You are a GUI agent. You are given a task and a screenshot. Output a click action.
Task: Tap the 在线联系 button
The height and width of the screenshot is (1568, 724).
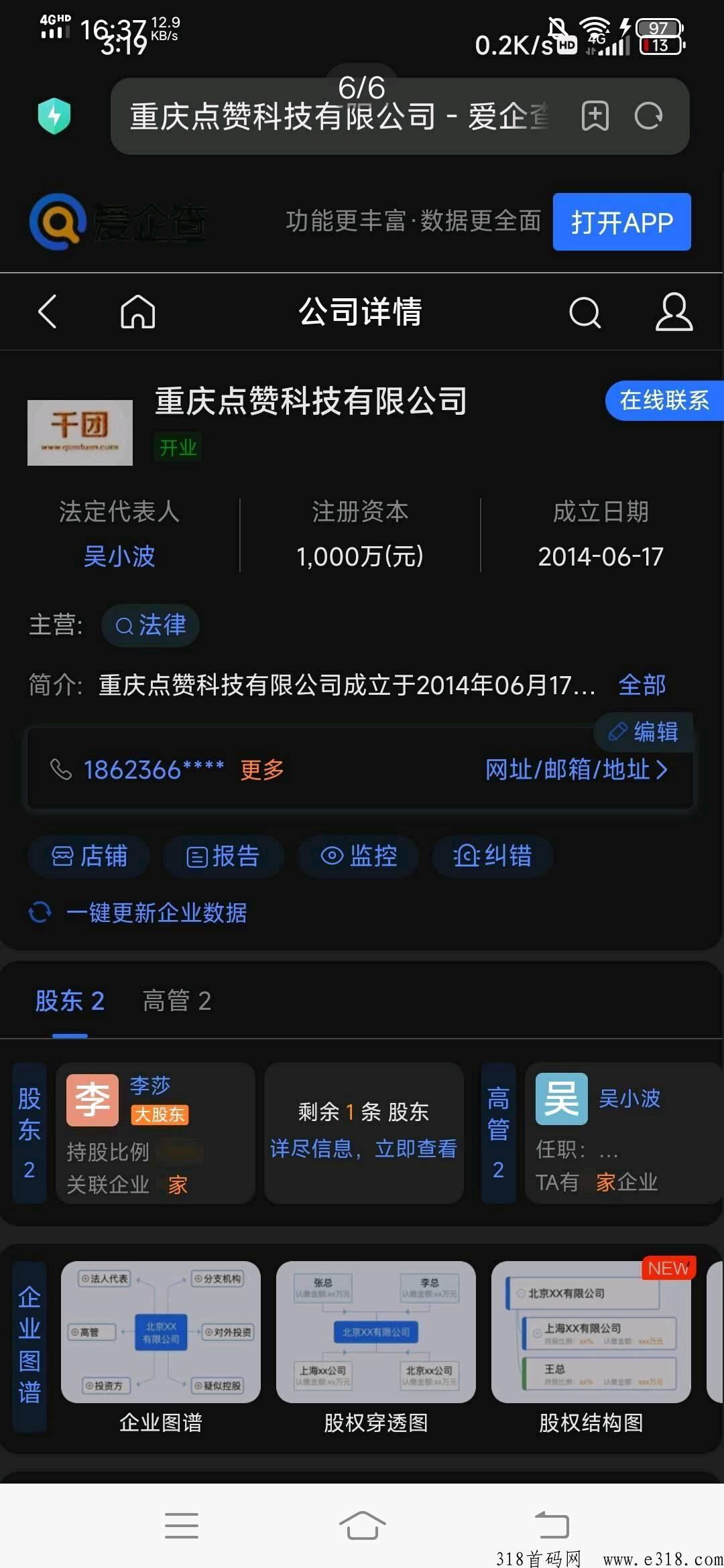(x=664, y=401)
